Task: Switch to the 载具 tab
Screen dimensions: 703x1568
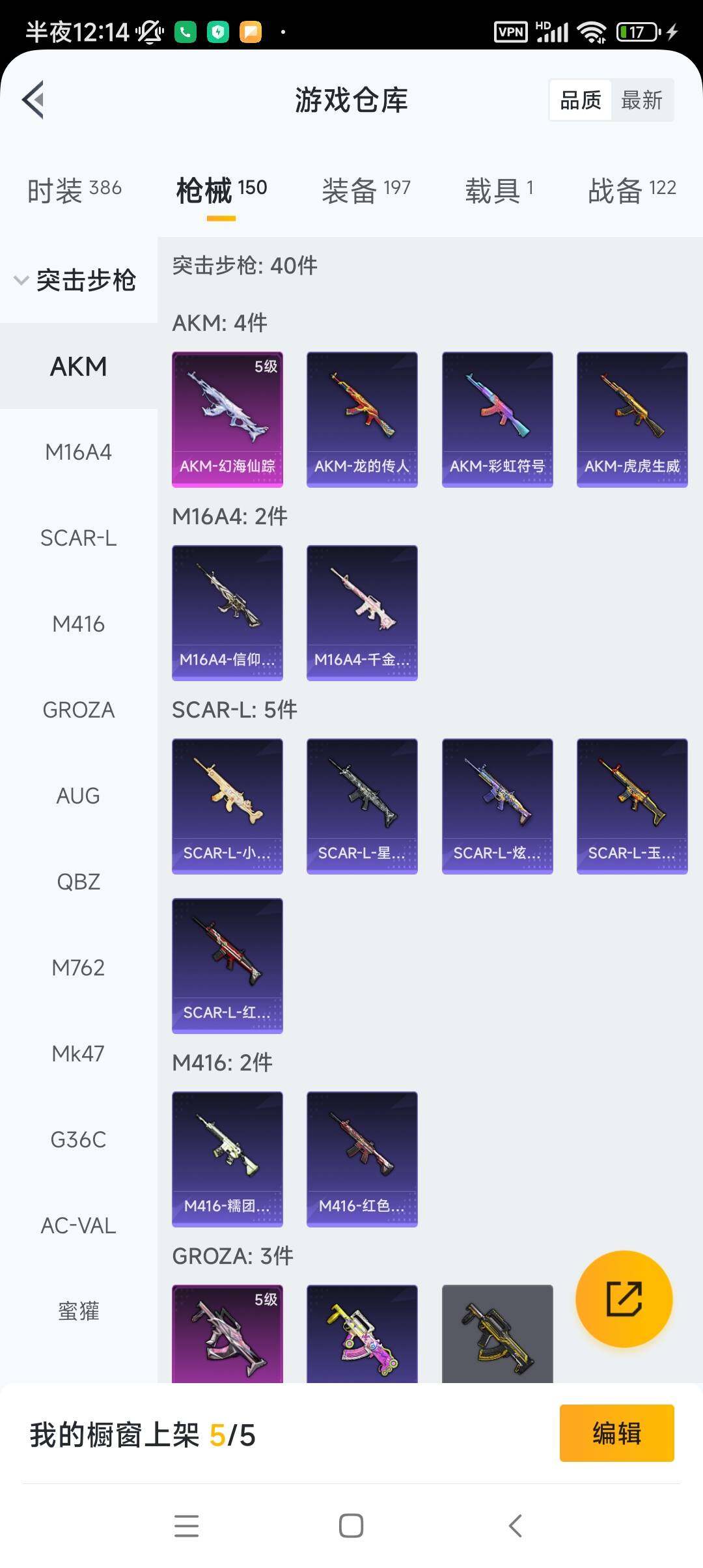Action: (499, 190)
